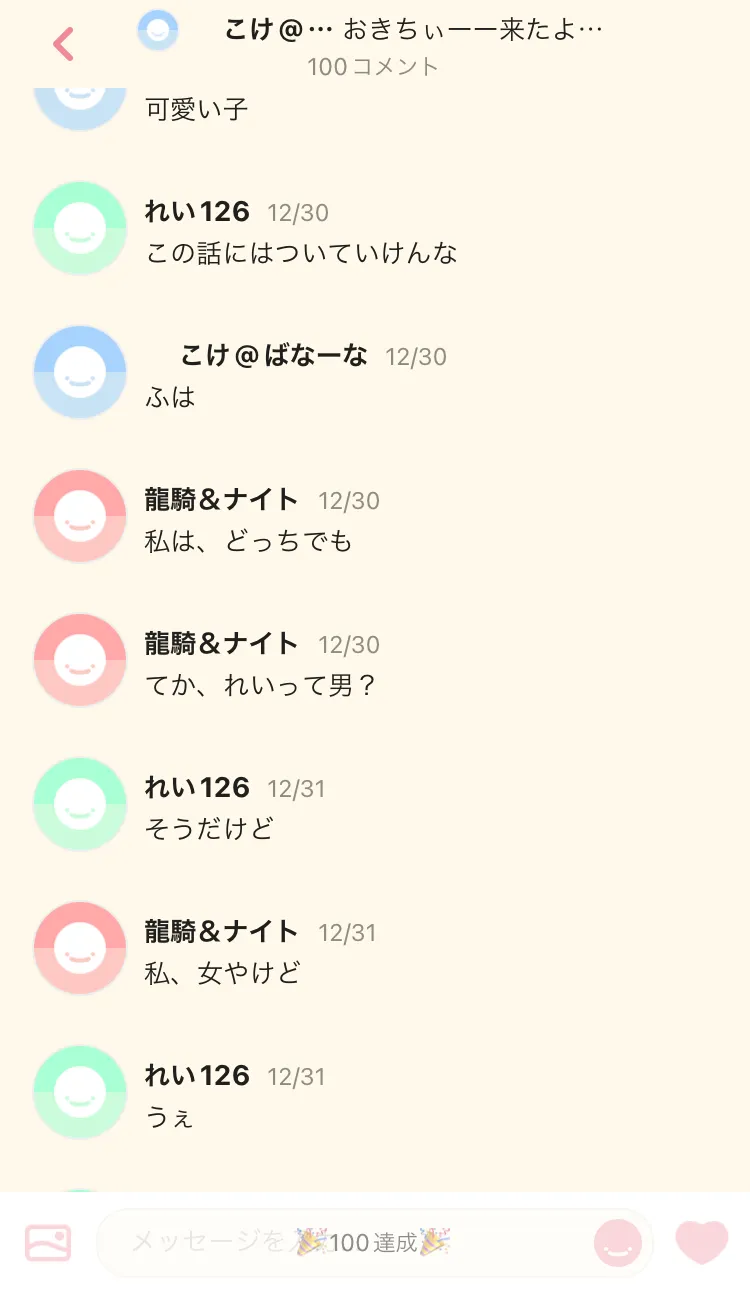View 龍騎&ナイト's profile beside 私、女やけど
Image resolution: width=750 pixels, height=1294 pixels.
pyautogui.click(x=80, y=948)
